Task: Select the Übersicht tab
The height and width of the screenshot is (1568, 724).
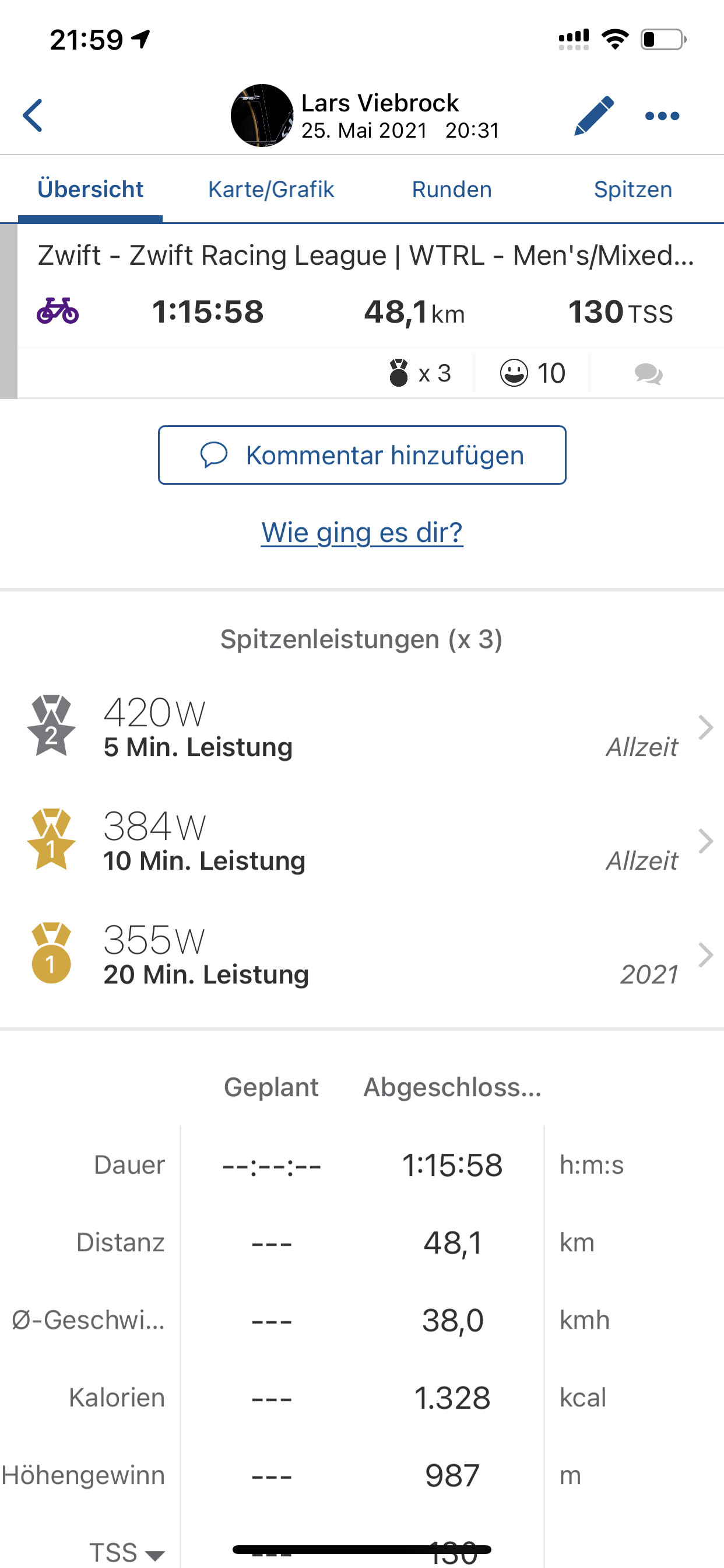Action: point(90,190)
